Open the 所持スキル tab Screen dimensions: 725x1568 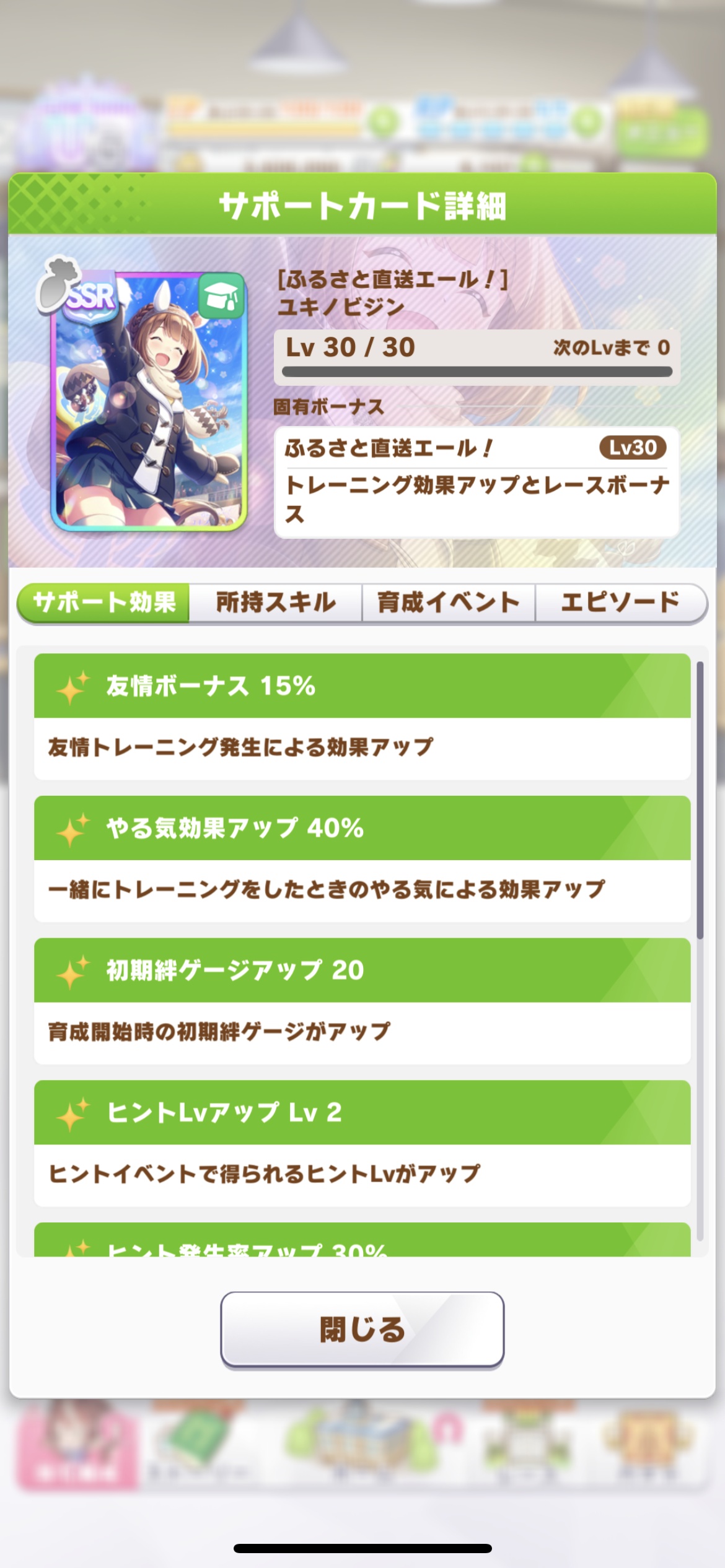pyautogui.click(x=276, y=603)
